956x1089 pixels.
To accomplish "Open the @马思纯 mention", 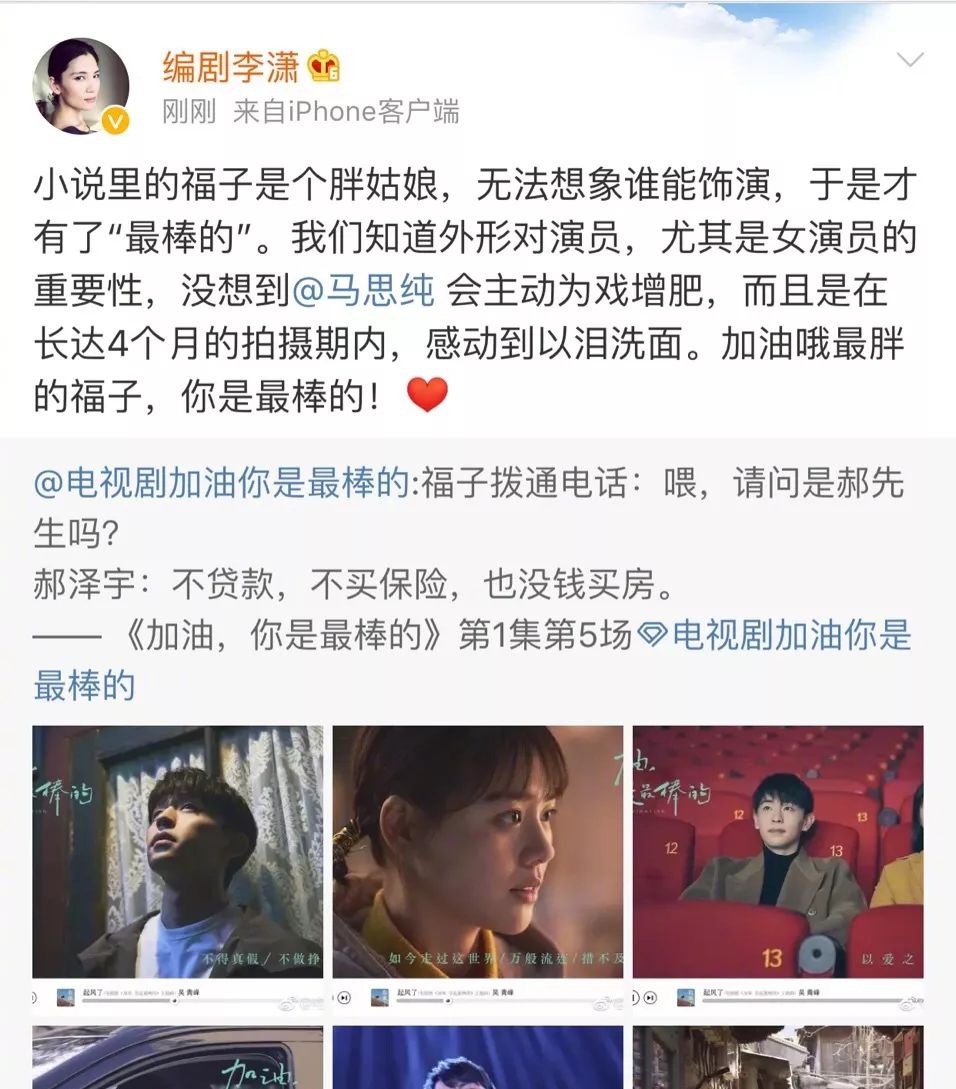I will pos(364,291).
